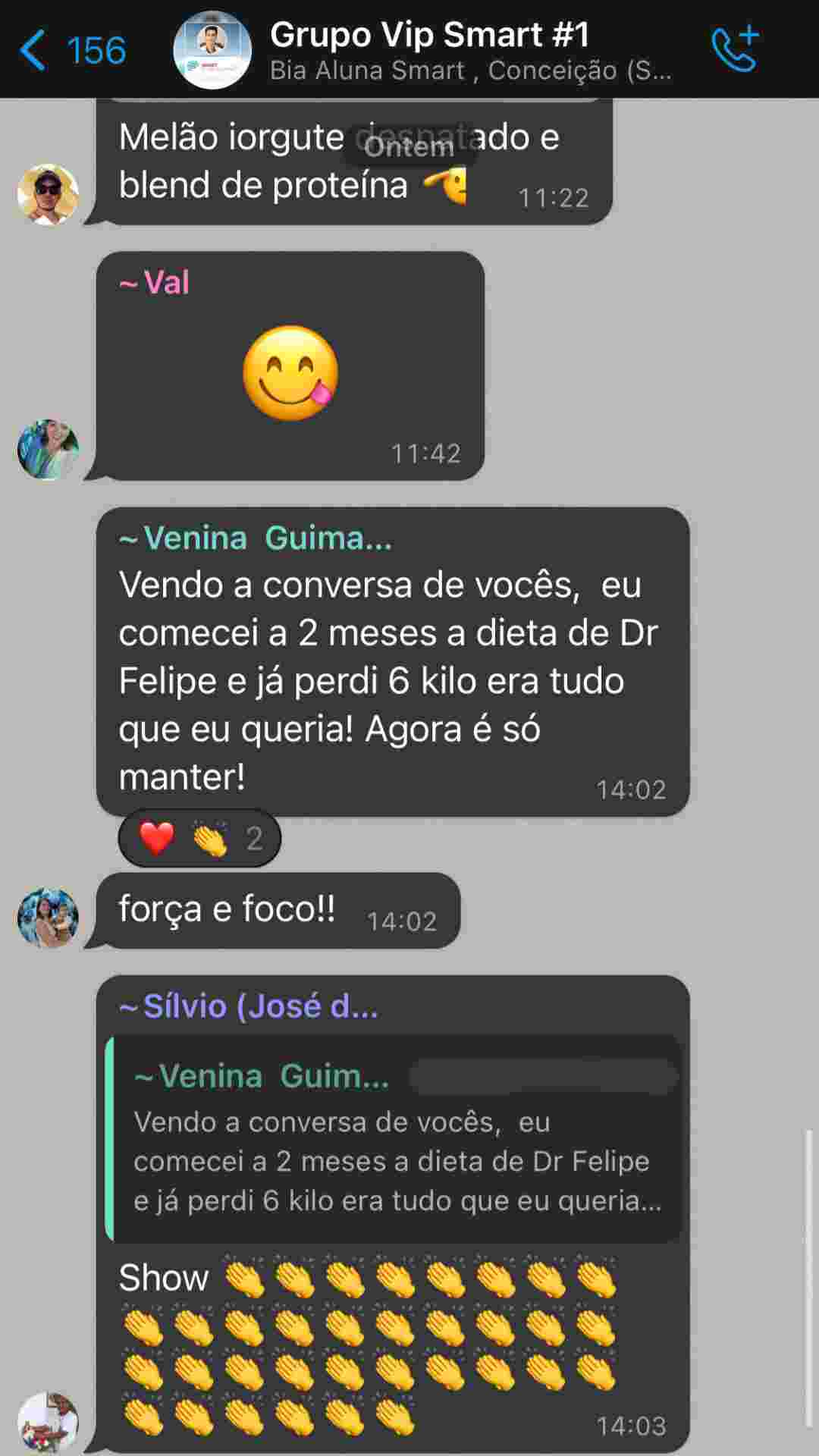819x1456 pixels.
Task: Open Val's sender name
Action: [x=155, y=283]
